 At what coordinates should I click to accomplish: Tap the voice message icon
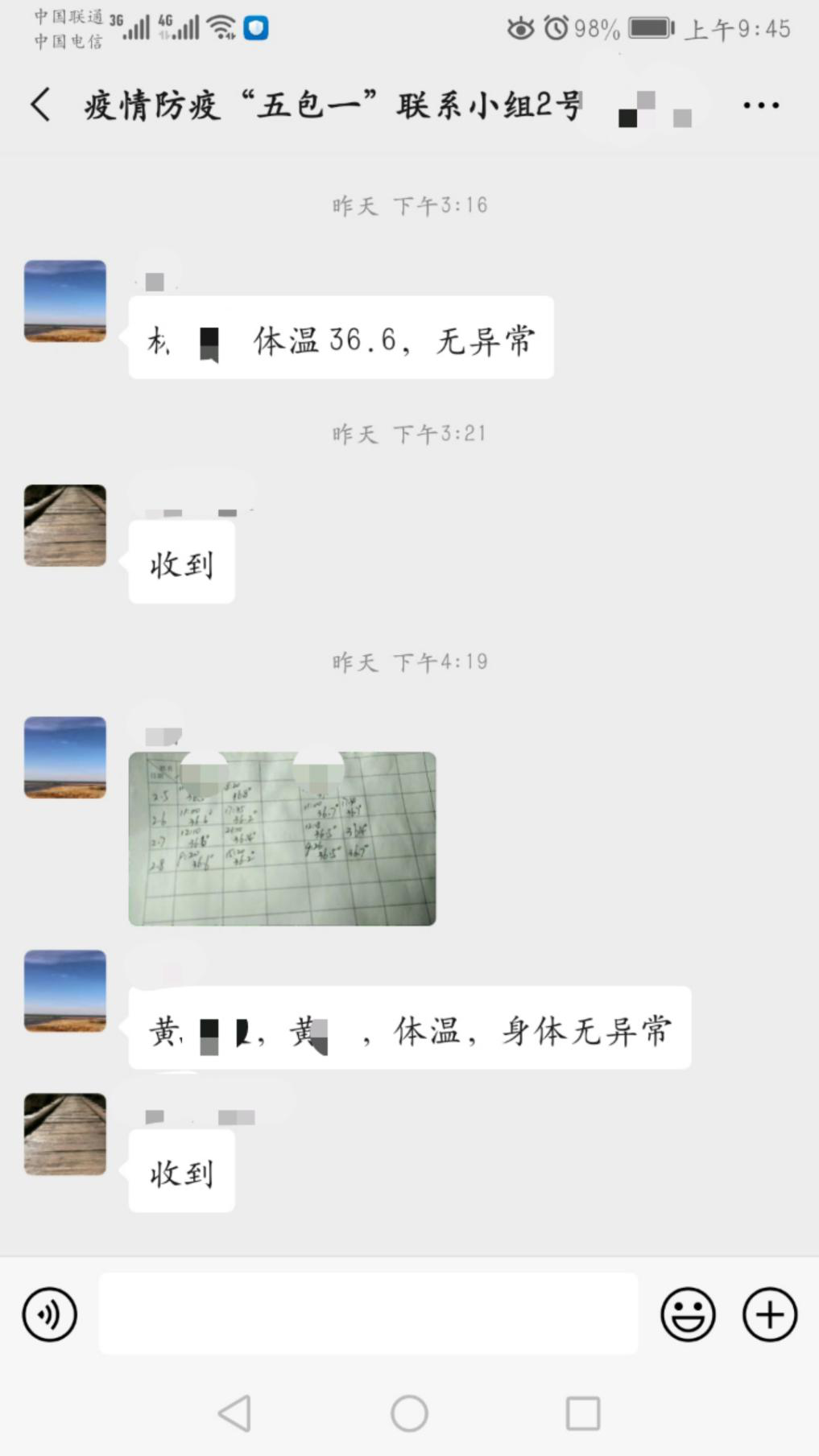coord(50,1314)
